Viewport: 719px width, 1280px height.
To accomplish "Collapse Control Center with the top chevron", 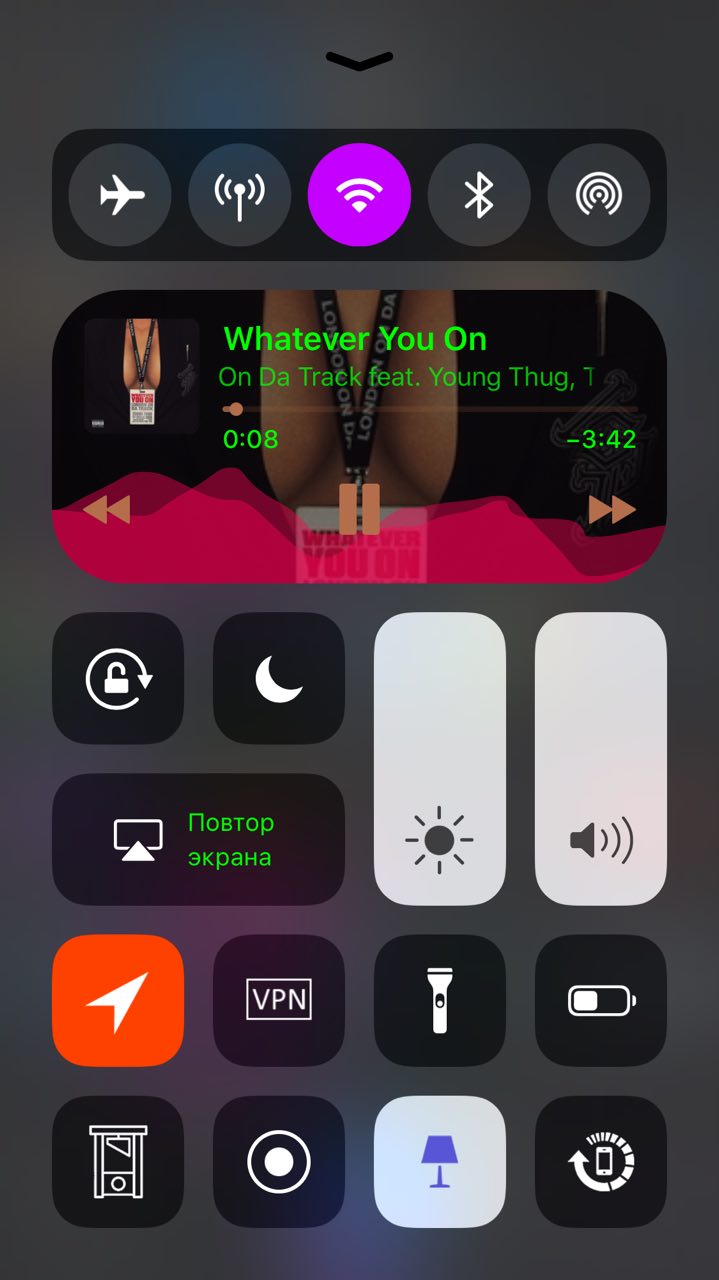I will [359, 61].
